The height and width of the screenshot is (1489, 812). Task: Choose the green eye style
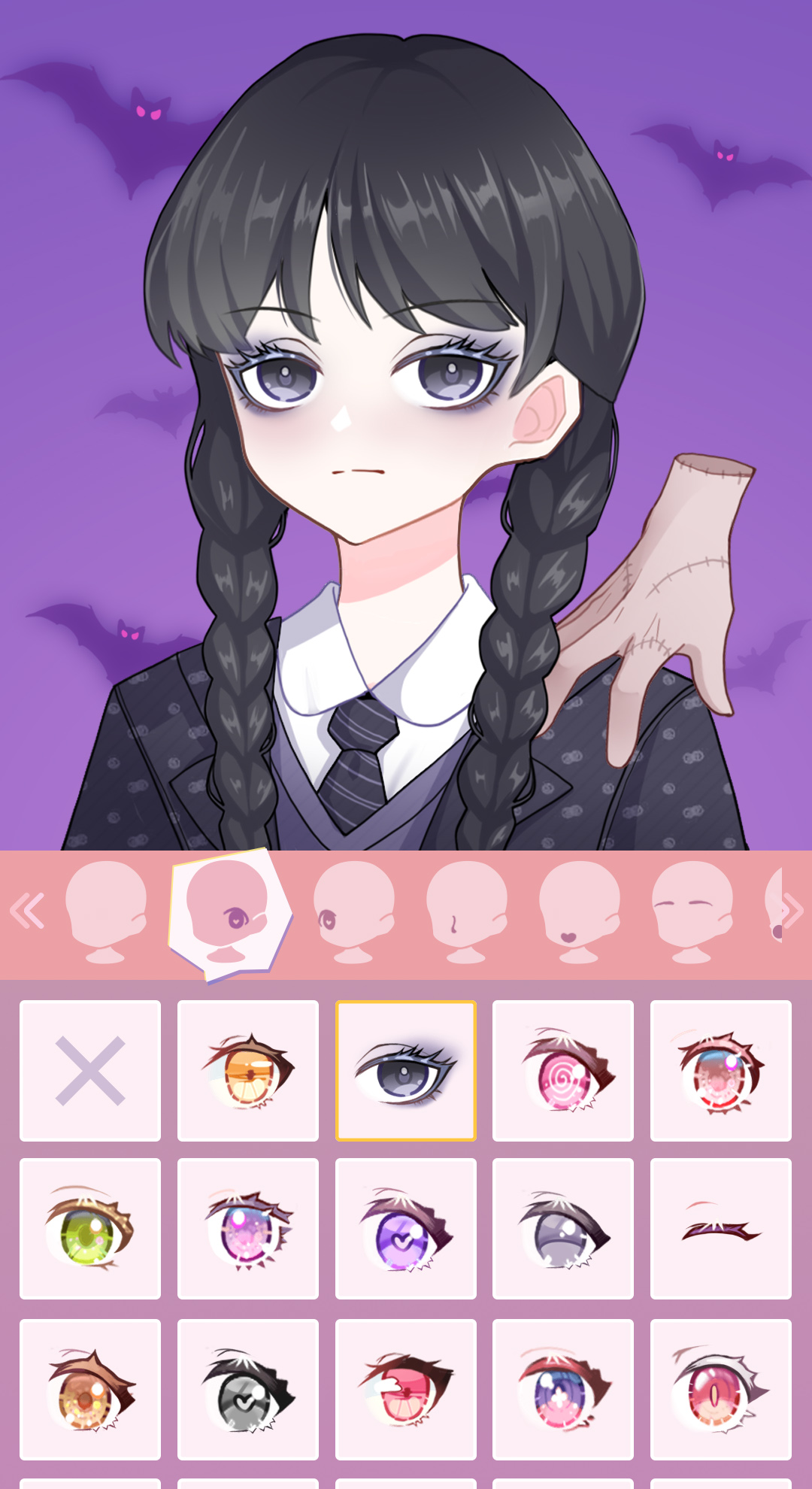click(90, 1229)
